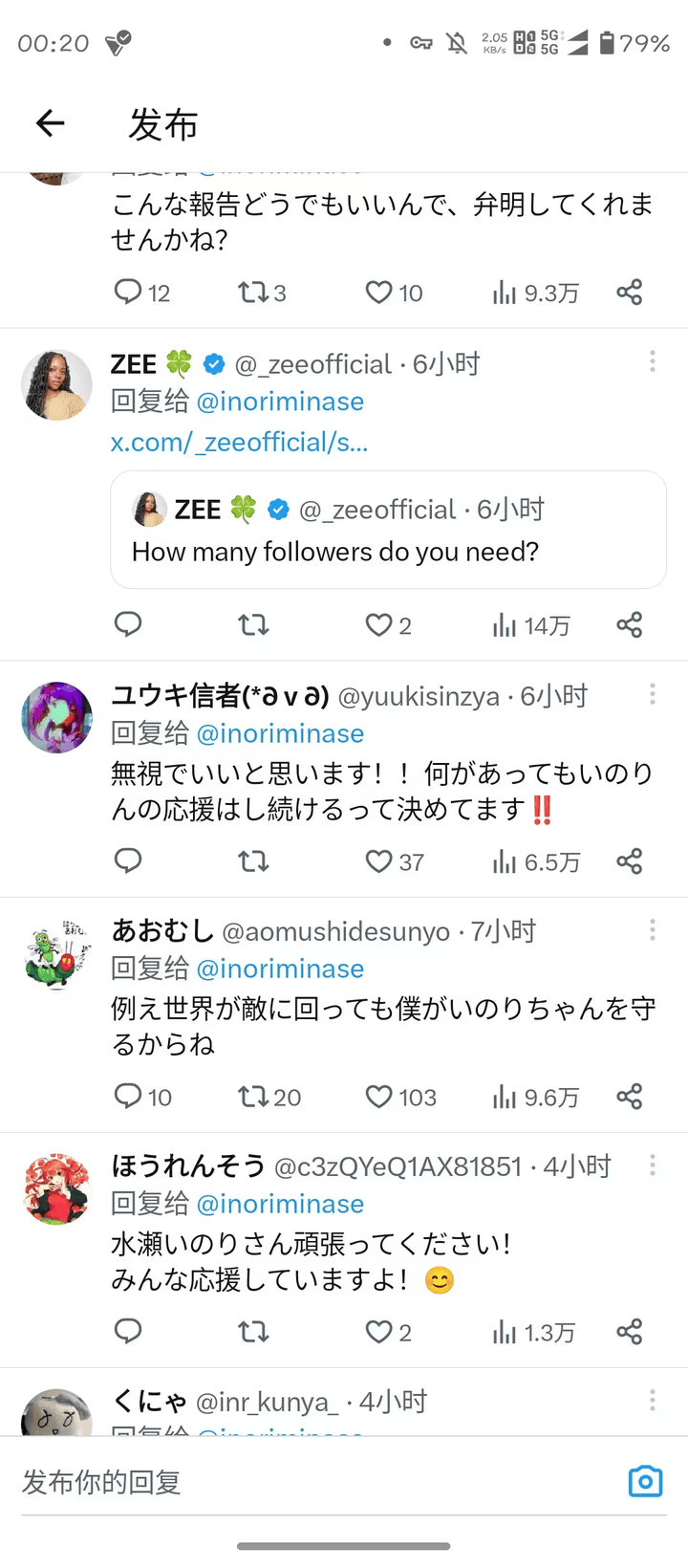
Task: Open the options menu on あおむし's tweet
Action: click(x=652, y=930)
